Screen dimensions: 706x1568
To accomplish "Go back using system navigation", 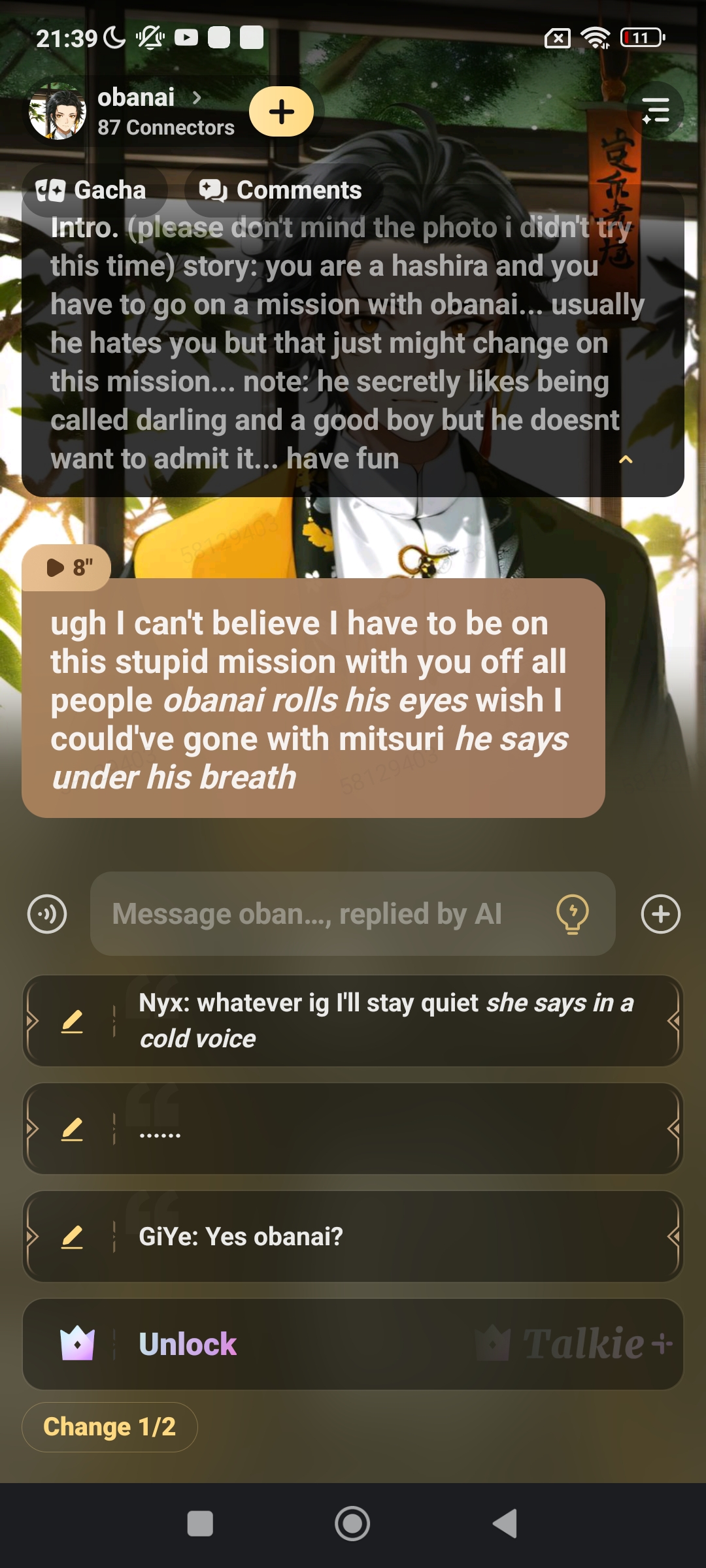I will (x=505, y=1524).
